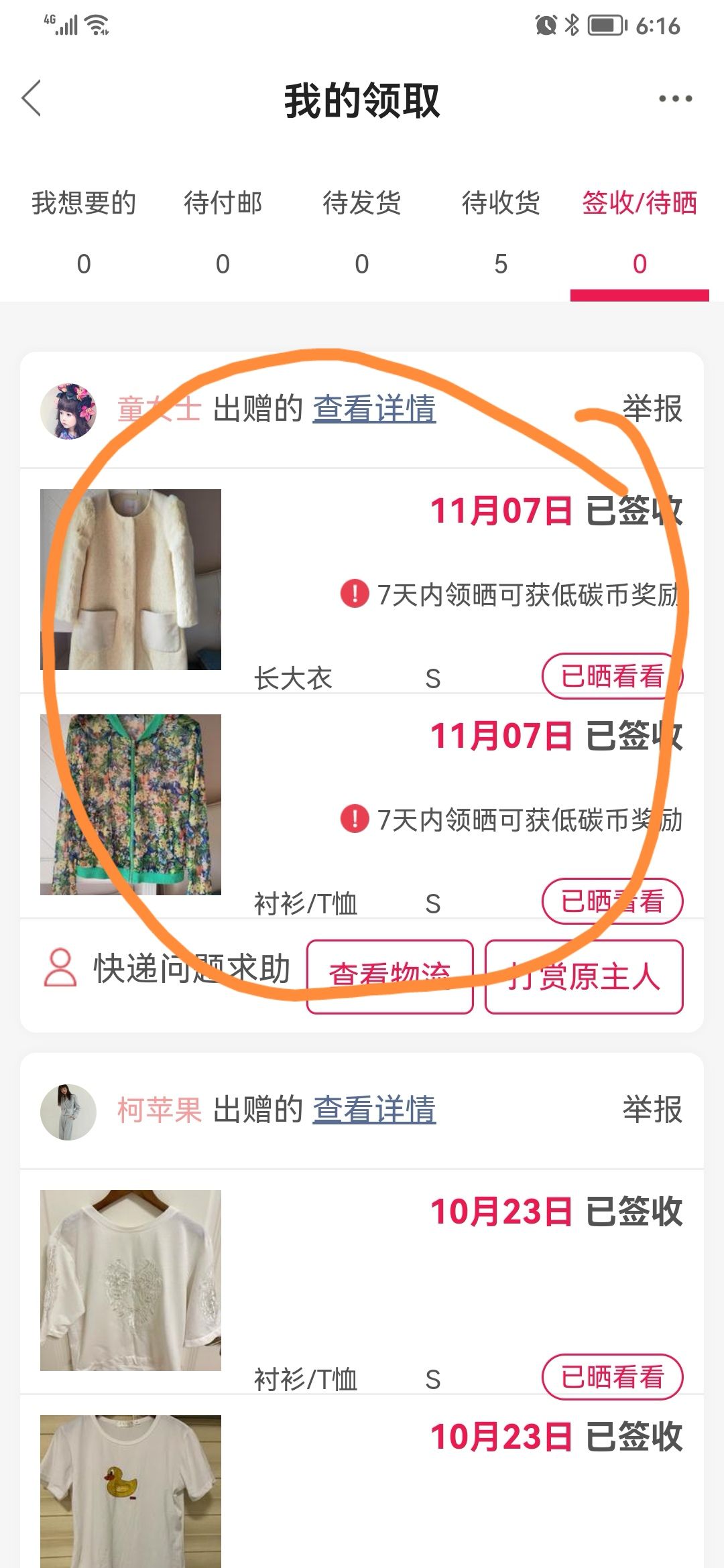Go back using the top-left arrow

[x=32, y=99]
